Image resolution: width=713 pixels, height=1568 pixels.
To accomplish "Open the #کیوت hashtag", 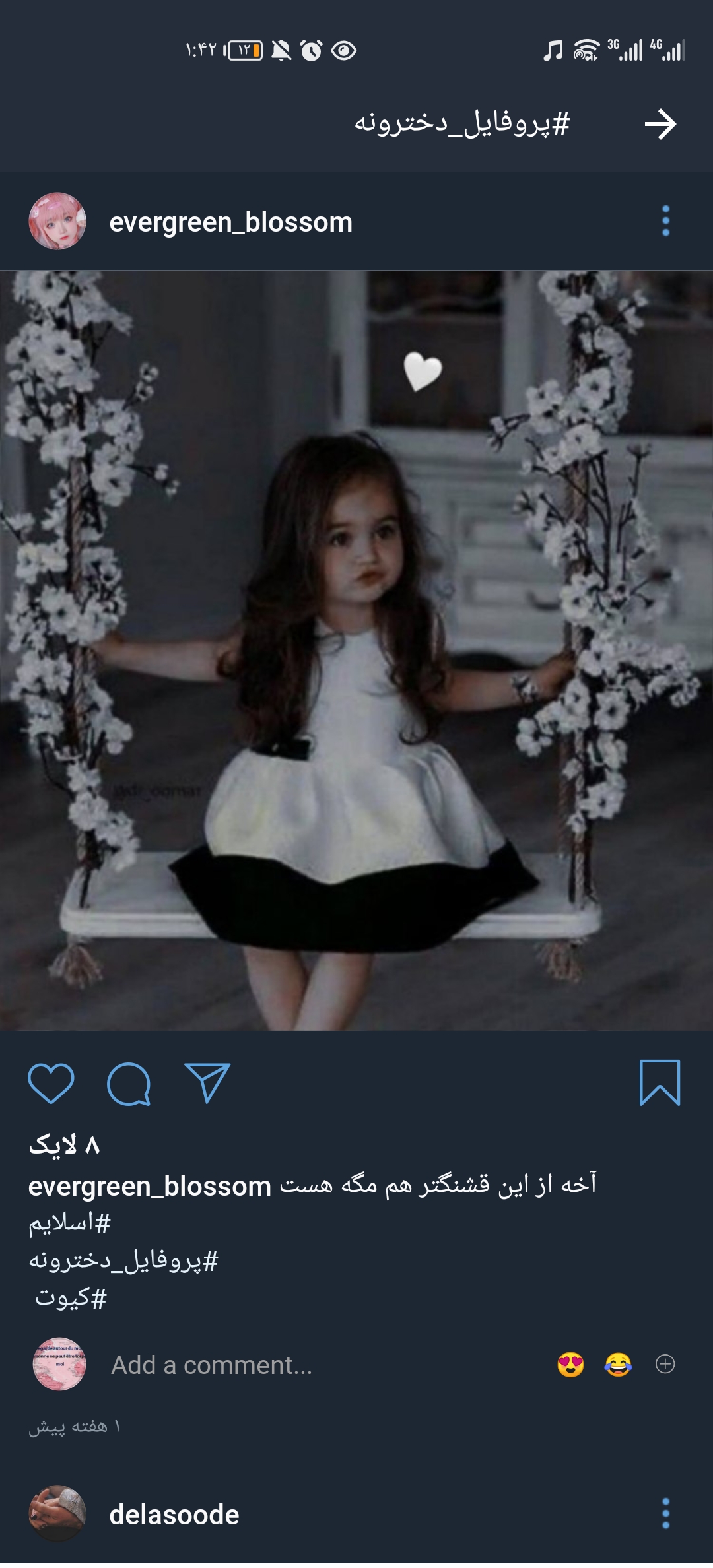I will pos(71,1298).
